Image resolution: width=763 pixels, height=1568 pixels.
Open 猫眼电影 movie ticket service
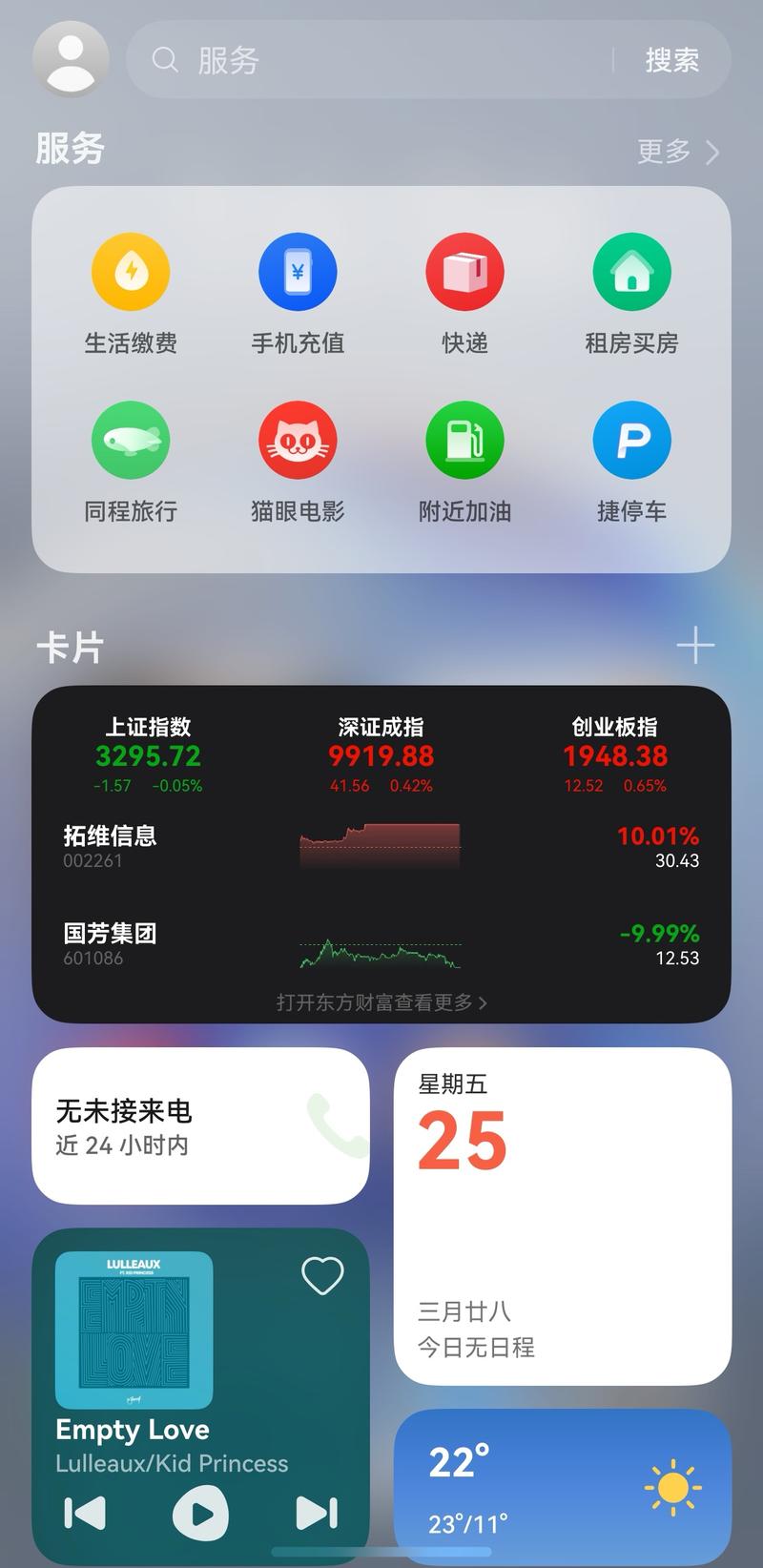click(x=298, y=439)
